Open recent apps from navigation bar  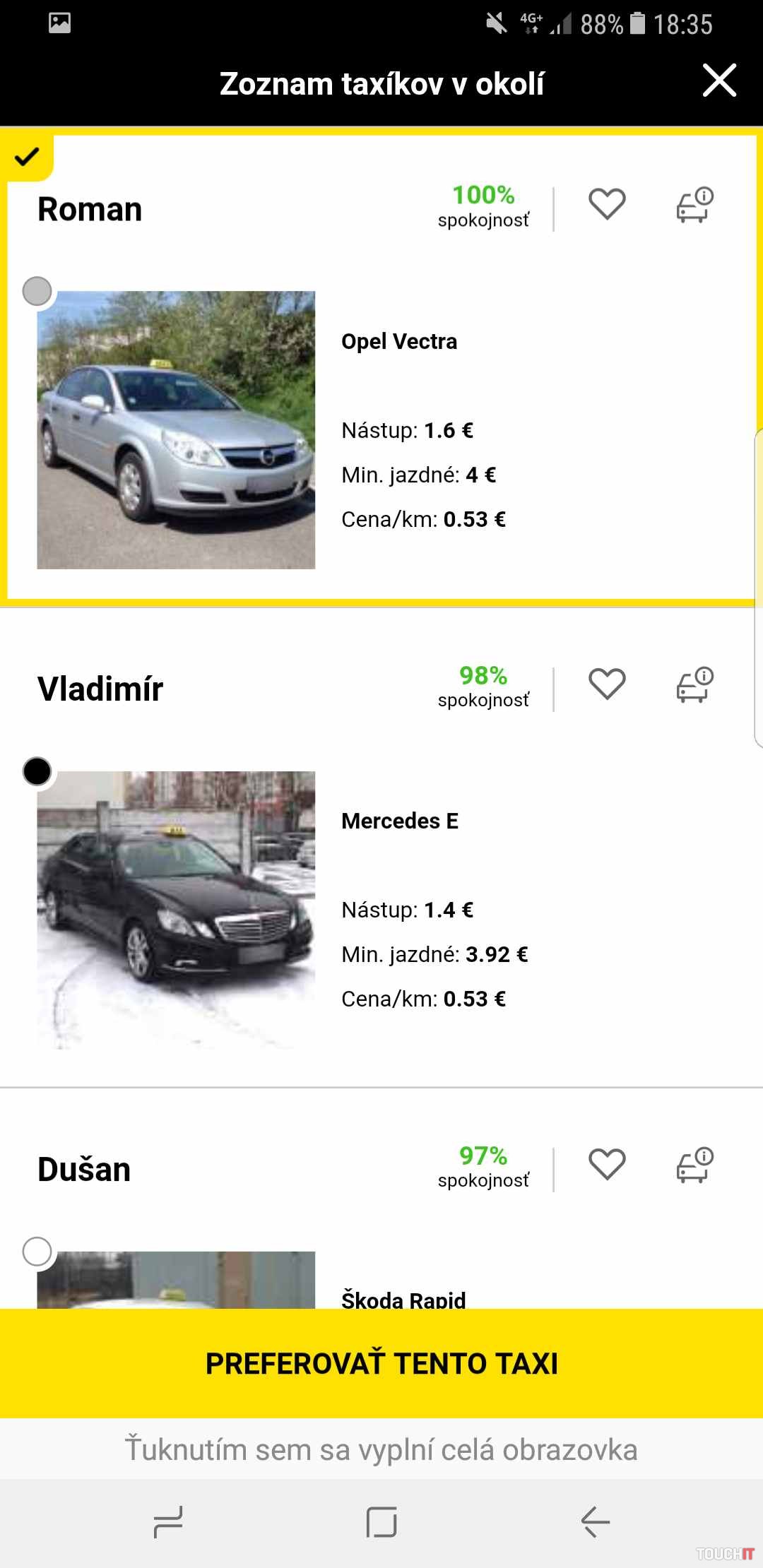168,1521
